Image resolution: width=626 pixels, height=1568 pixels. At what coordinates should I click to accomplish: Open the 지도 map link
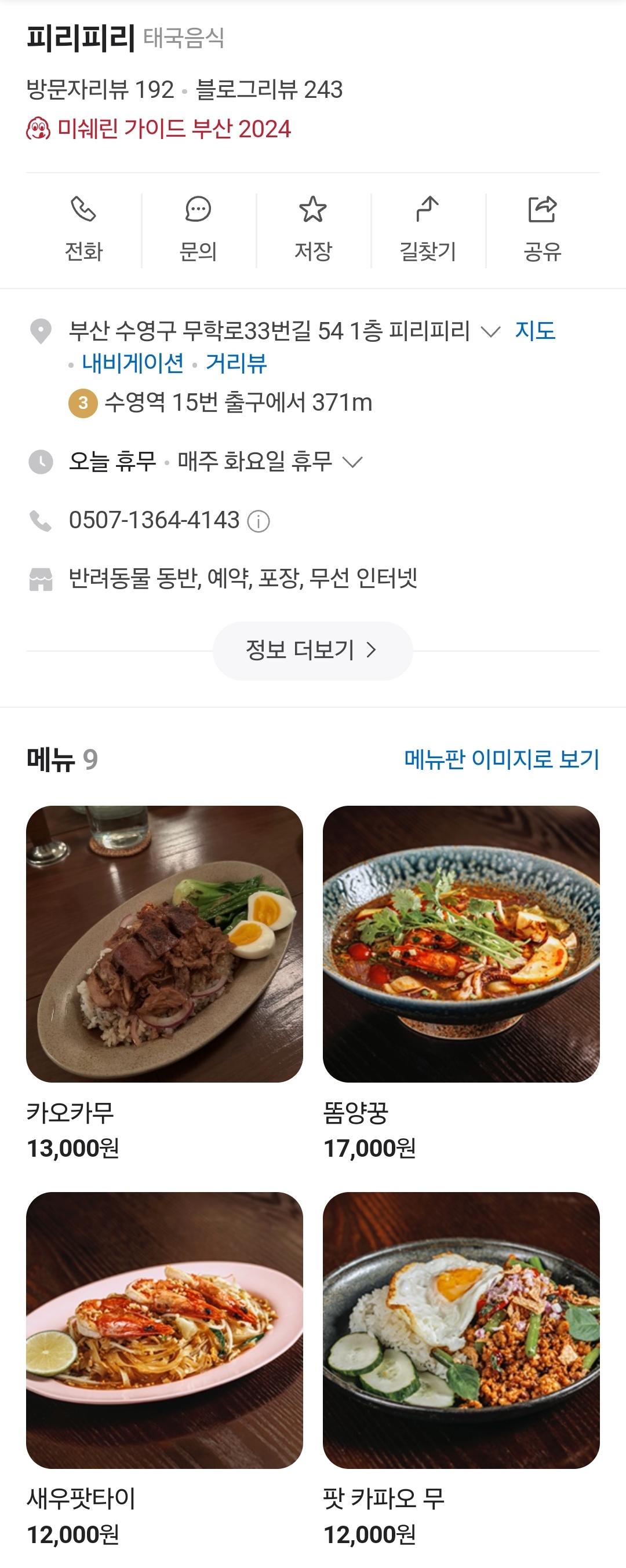coord(534,331)
